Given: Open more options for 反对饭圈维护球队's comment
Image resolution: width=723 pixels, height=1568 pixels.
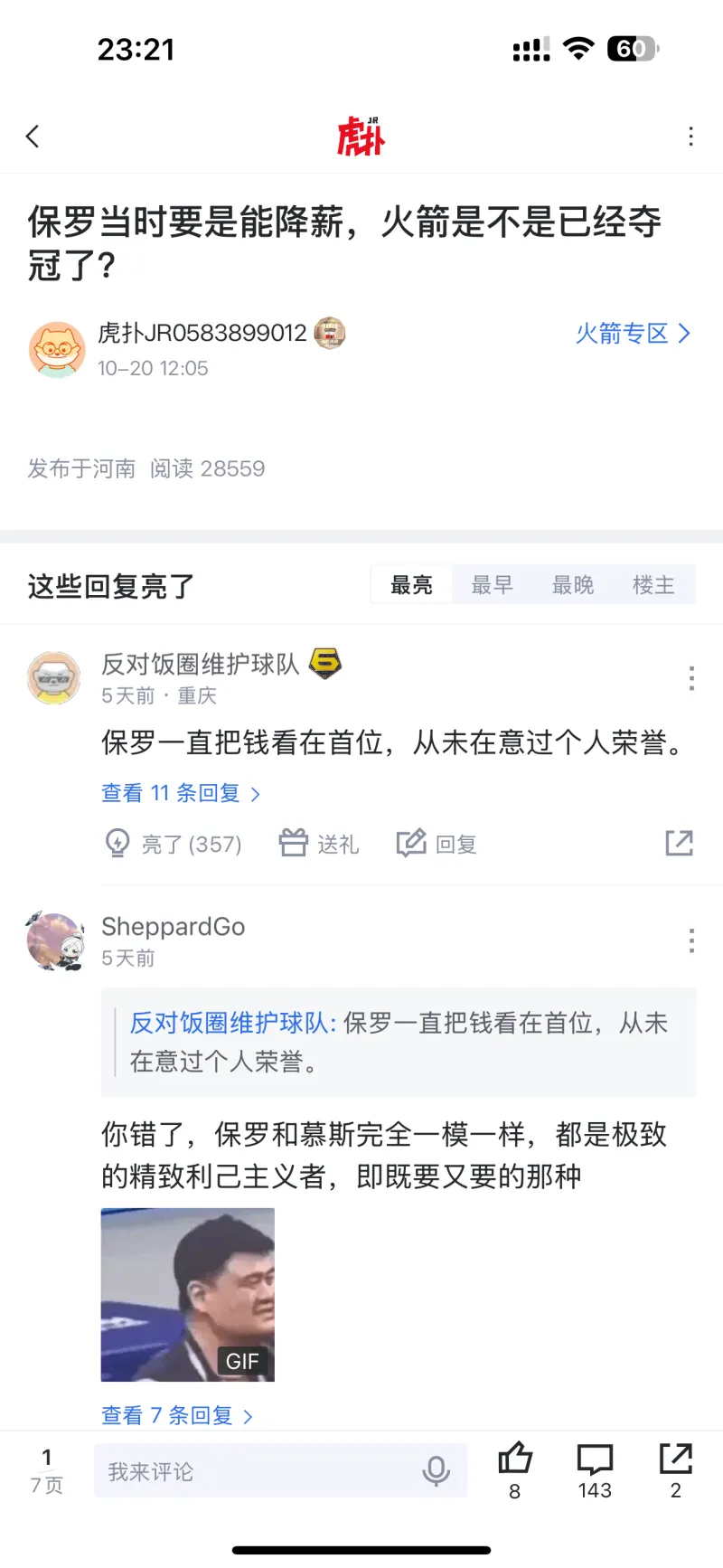Looking at the screenshot, I should pyautogui.click(x=691, y=678).
